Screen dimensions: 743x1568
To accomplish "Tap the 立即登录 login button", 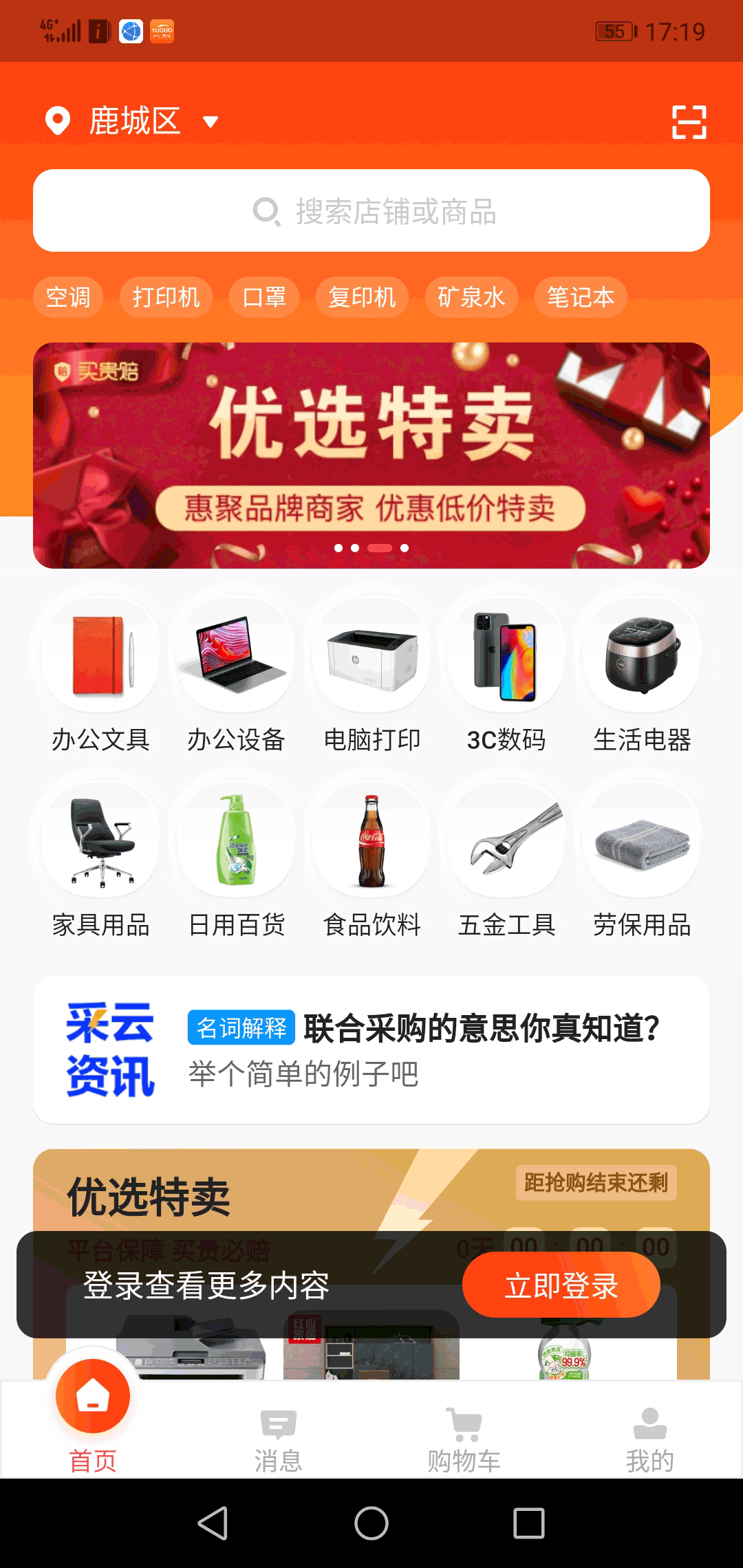I will tap(561, 1285).
